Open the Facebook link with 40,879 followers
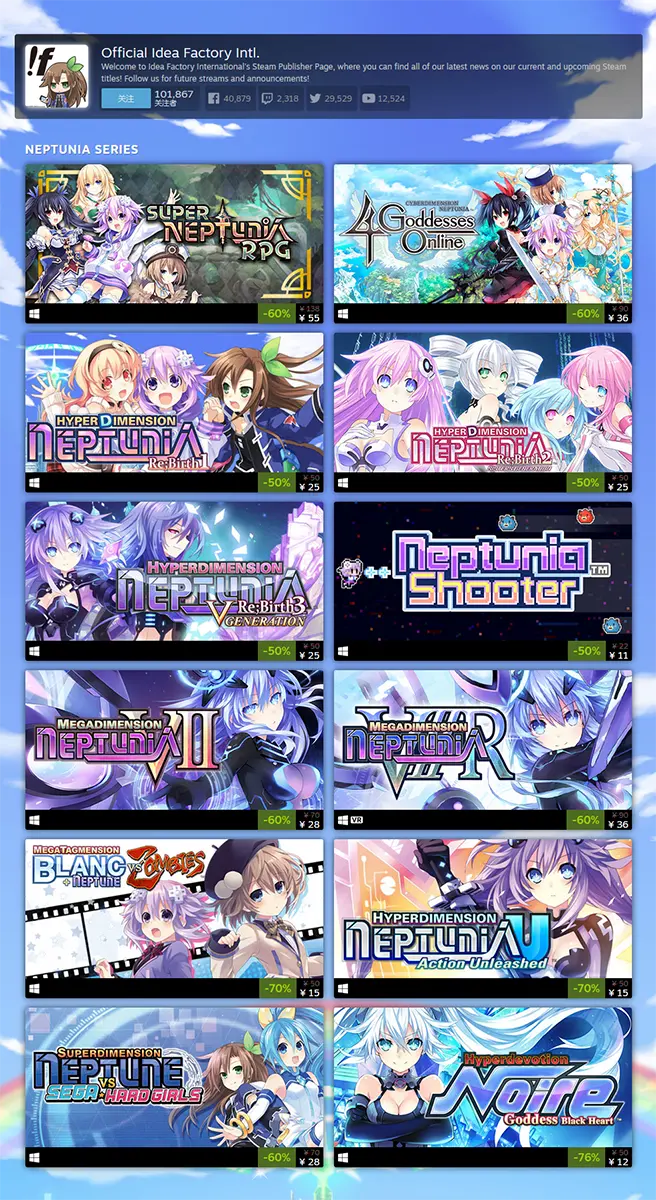The height and width of the screenshot is (1200, 656). coord(230,98)
